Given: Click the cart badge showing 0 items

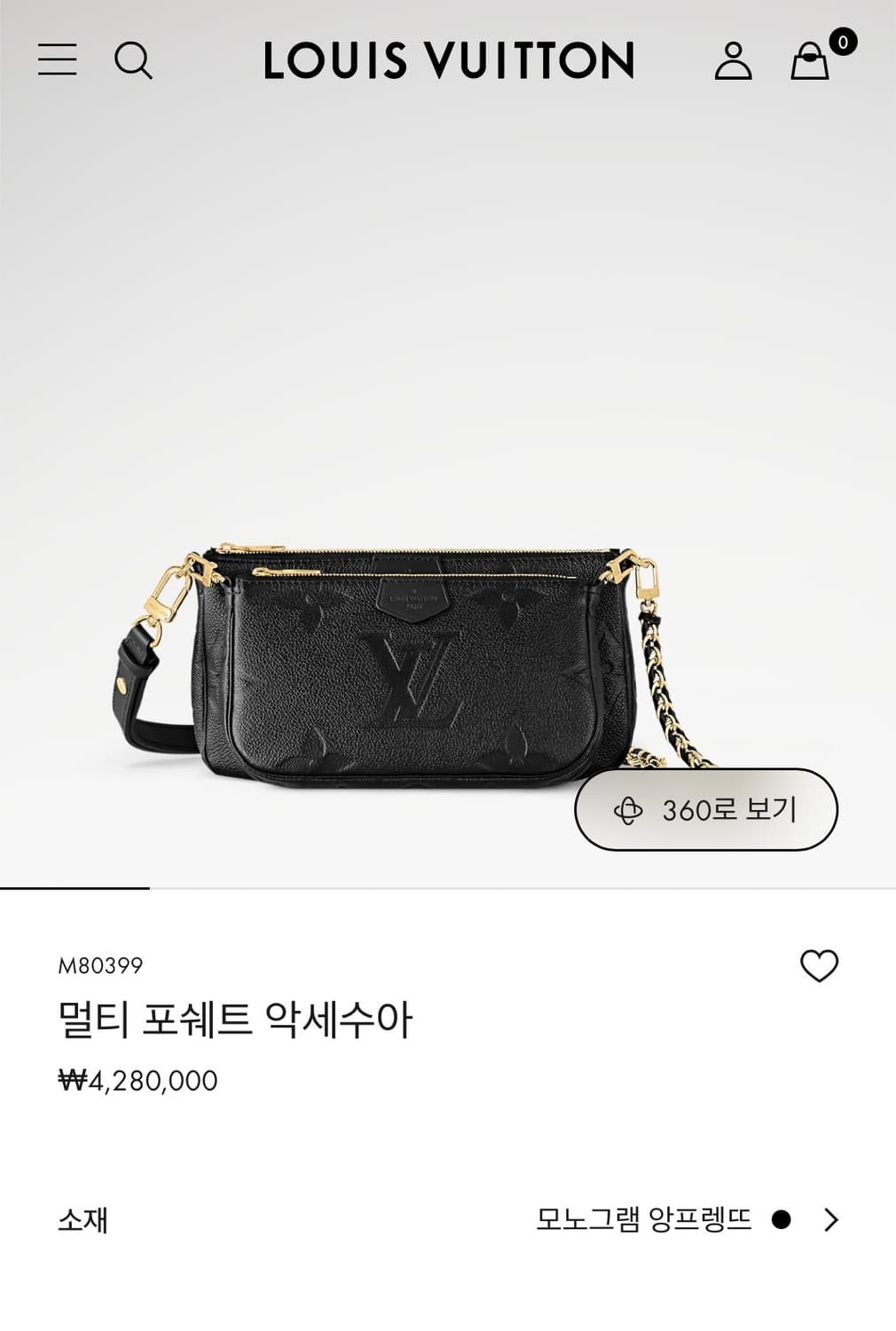Looking at the screenshot, I should (840, 40).
